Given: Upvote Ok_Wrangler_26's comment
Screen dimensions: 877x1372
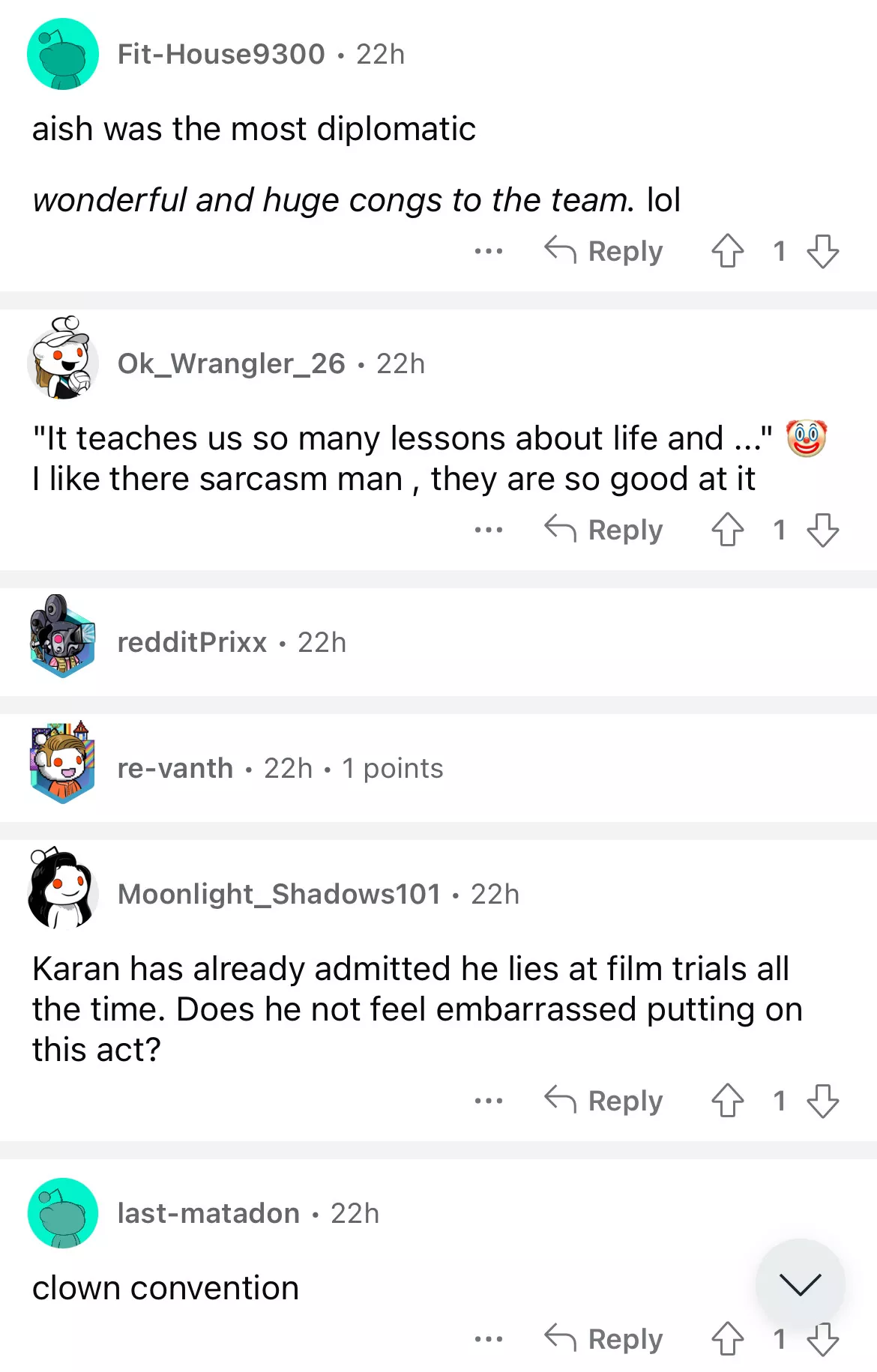Looking at the screenshot, I should click(727, 530).
